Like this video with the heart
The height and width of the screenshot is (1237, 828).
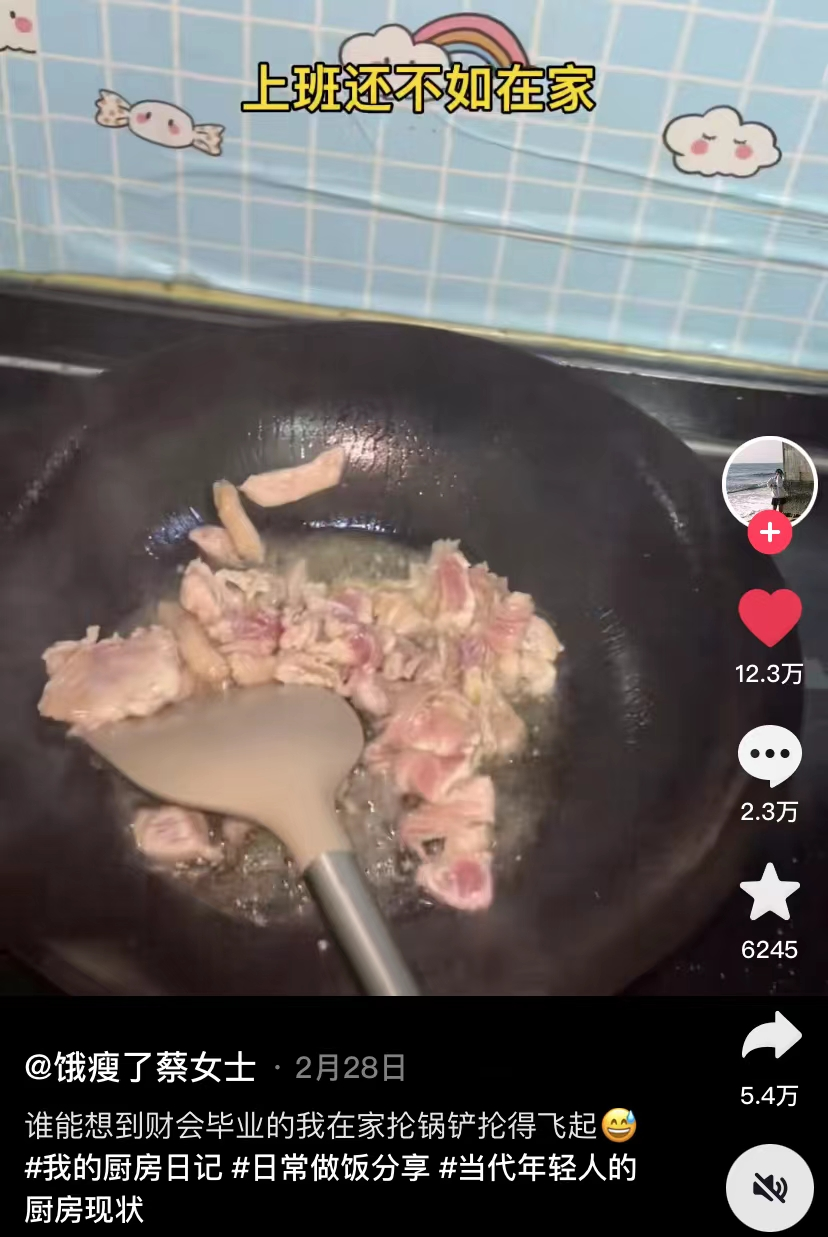coord(769,618)
